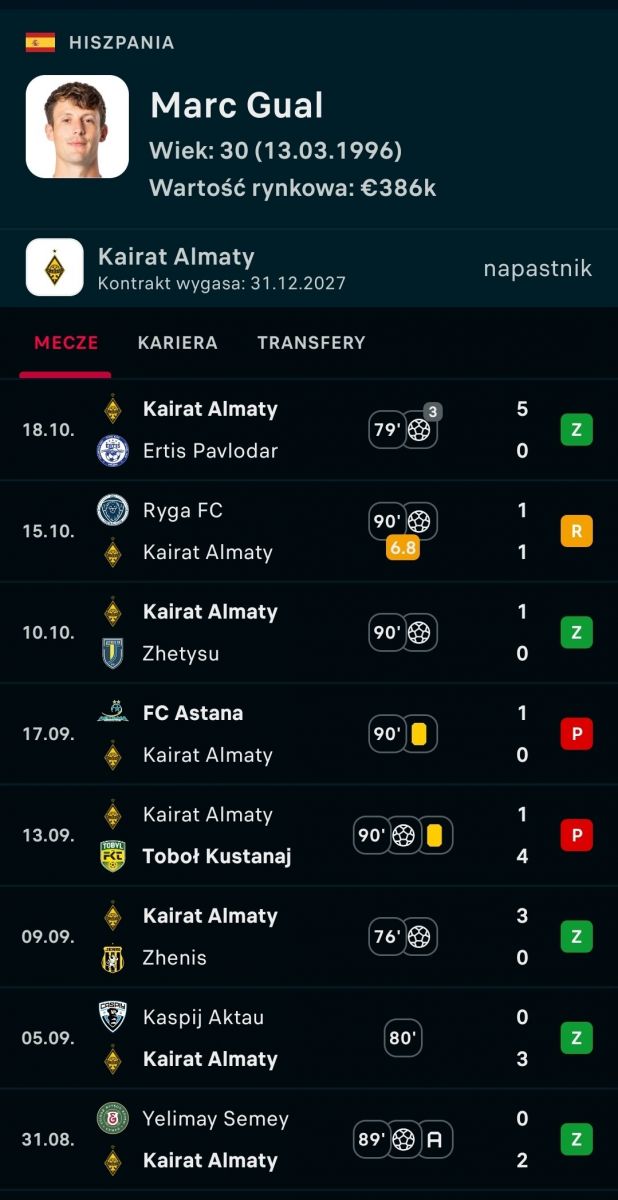Switch to the Transfery tab
618x1200 pixels.
coord(311,343)
